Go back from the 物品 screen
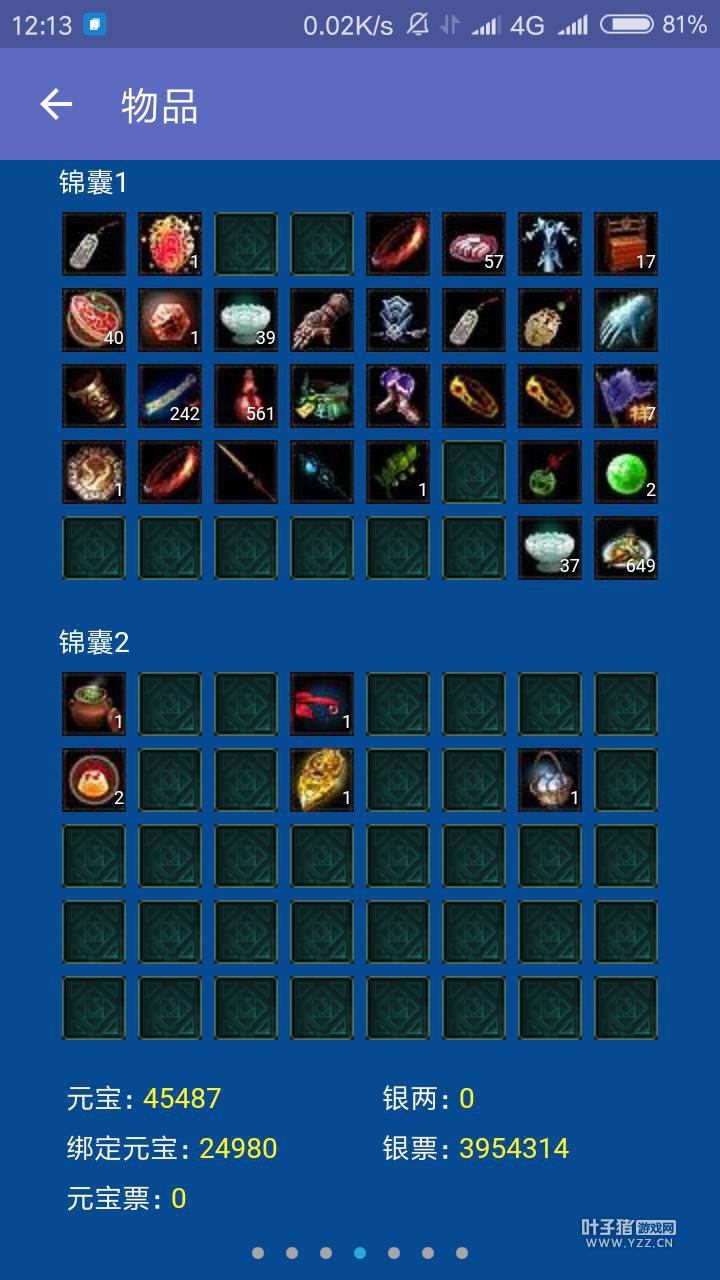The height and width of the screenshot is (1280, 720). tap(56, 104)
